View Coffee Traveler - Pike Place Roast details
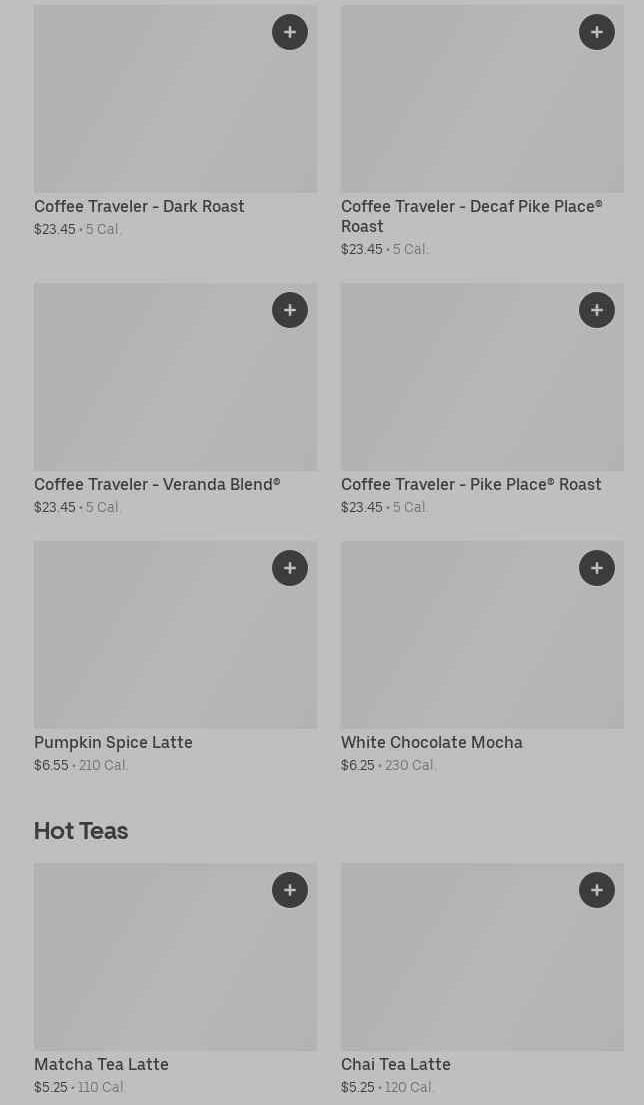 click(x=471, y=485)
